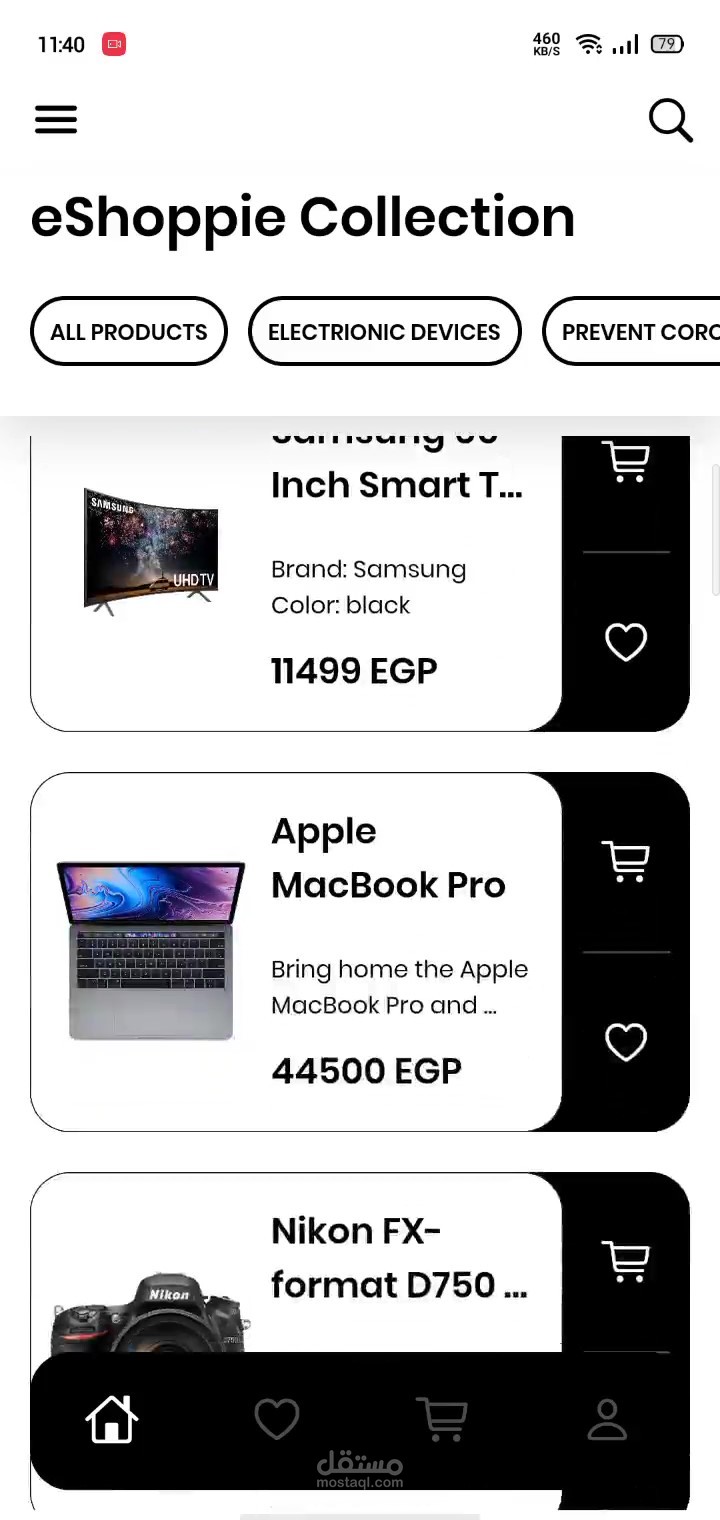This screenshot has height=1520, width=720.
Task: Open the cart tab in bottom bar
Action: (442, 1419)
